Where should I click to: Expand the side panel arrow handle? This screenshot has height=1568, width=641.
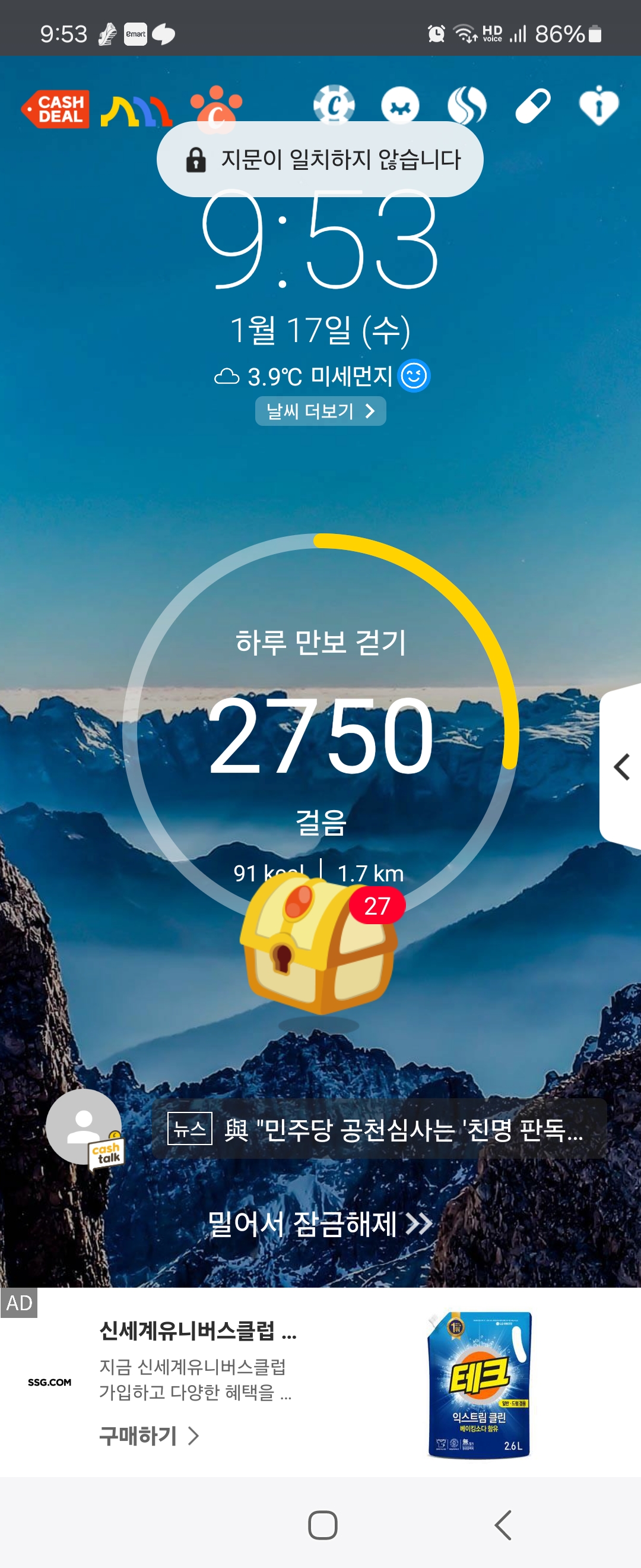621,767
